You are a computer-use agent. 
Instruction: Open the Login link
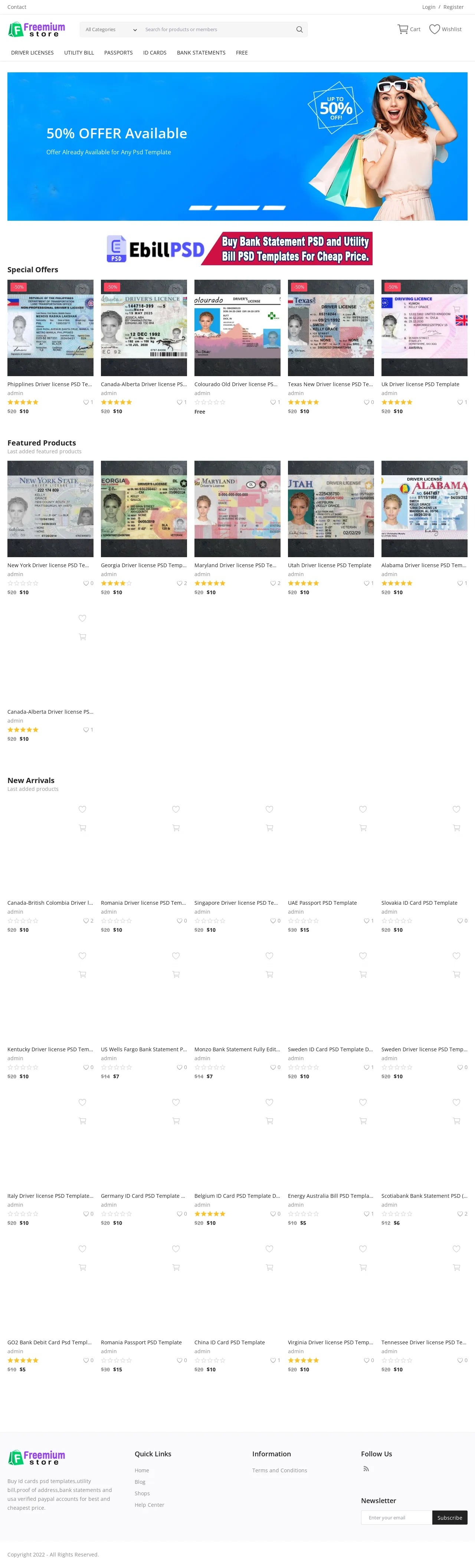[428, 7]
